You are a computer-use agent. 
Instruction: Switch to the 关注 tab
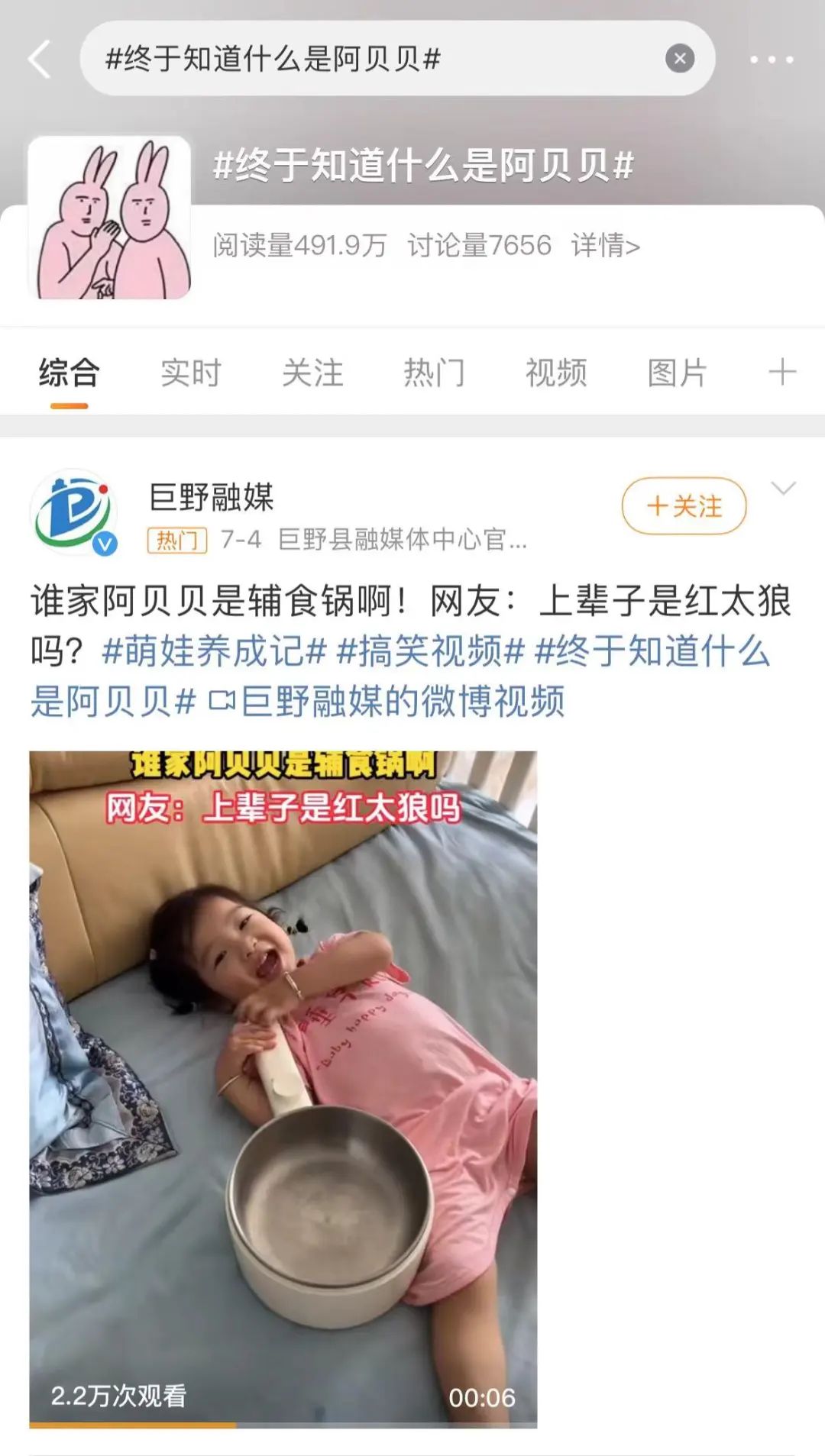click(312, 373)
